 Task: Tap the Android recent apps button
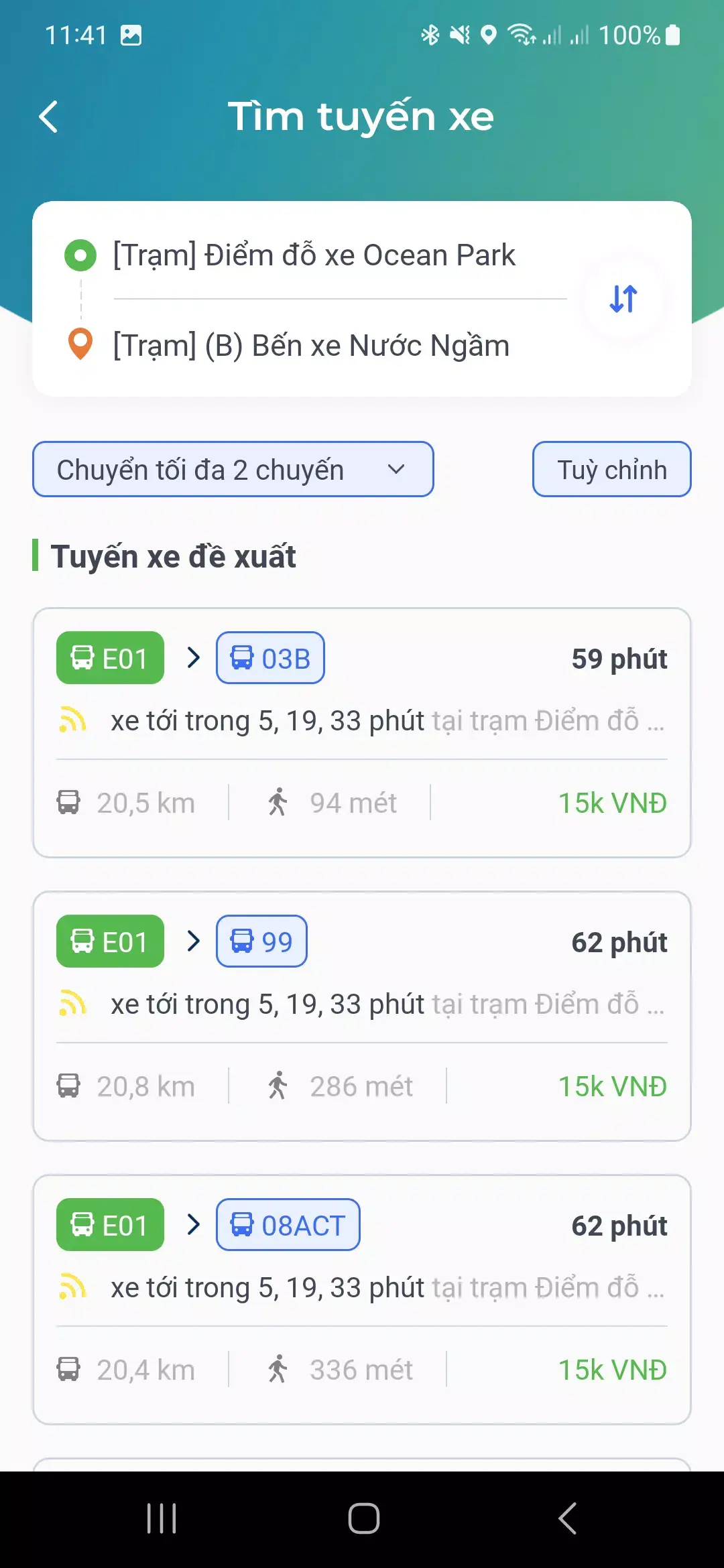[161, 1519]
